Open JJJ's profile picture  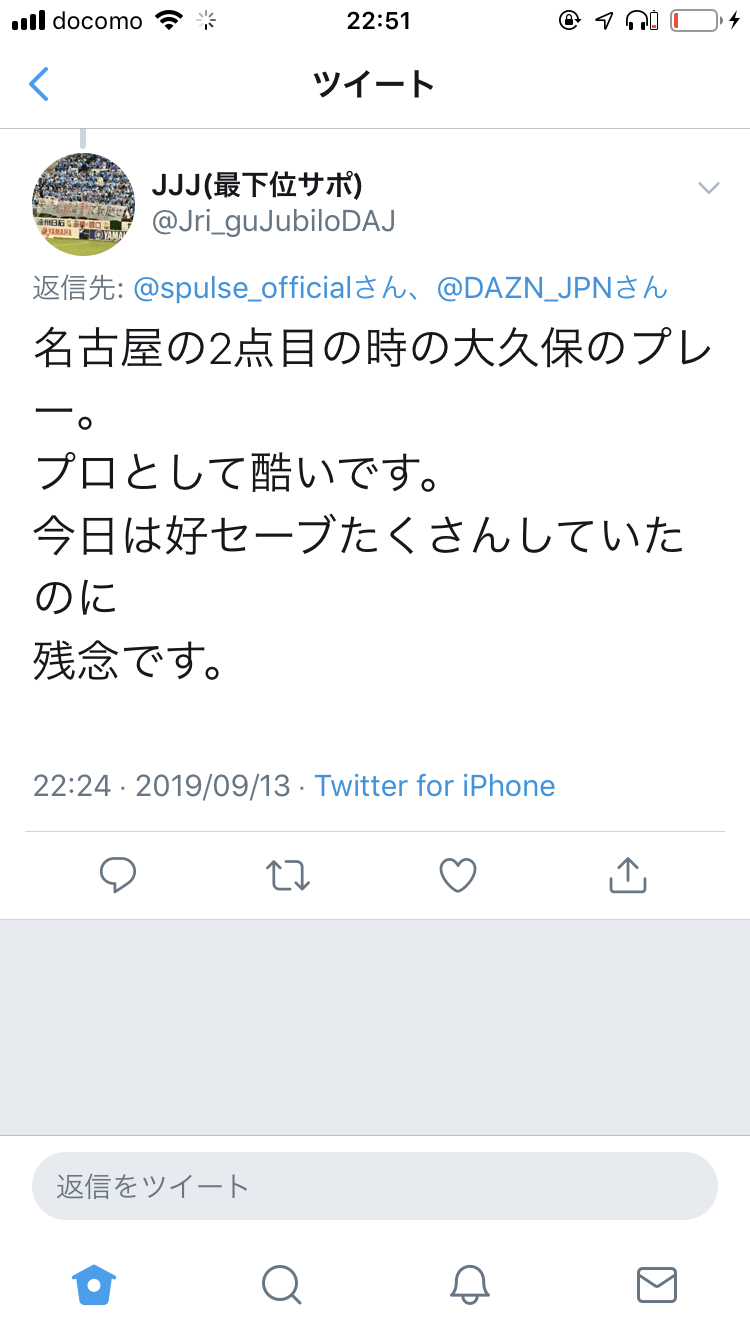pos(83,204)
